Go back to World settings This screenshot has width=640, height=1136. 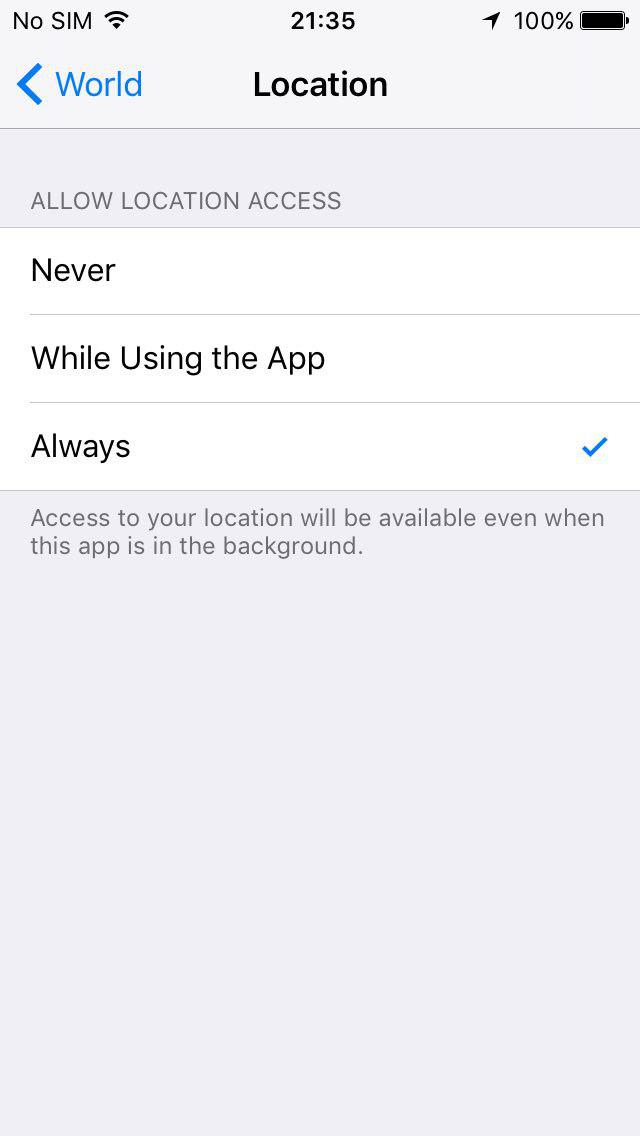tap(80, 85)
